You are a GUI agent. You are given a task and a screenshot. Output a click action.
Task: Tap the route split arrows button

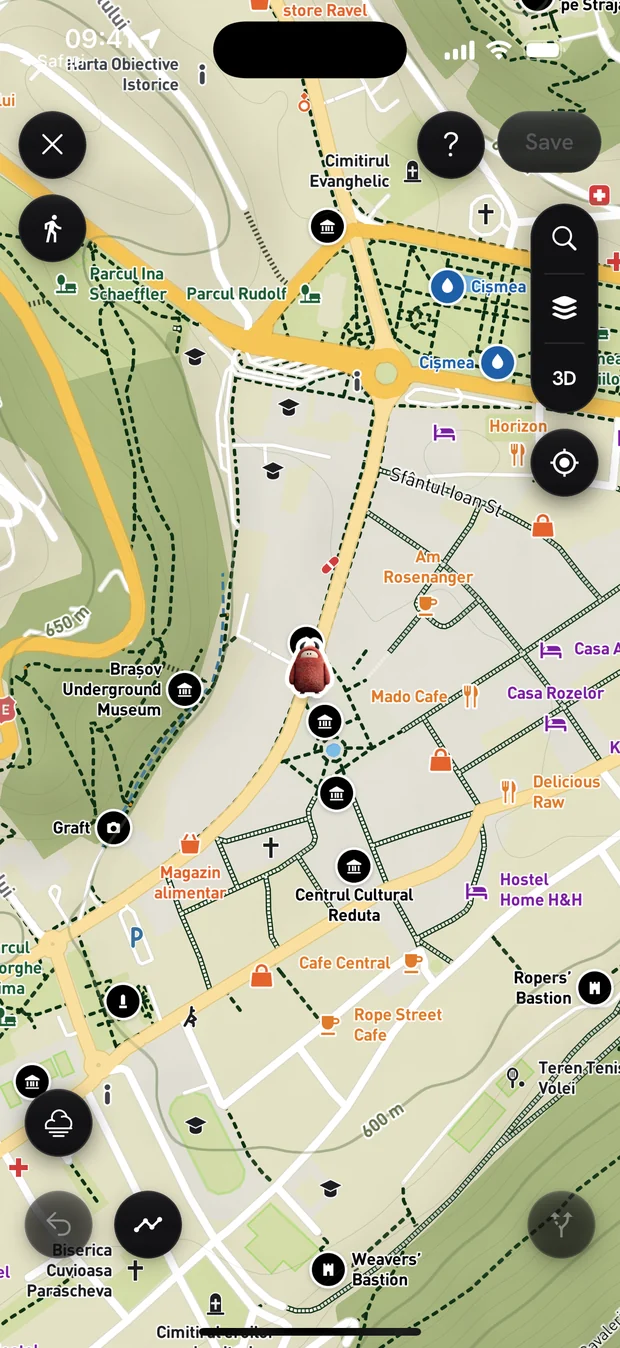coord(561,1224)
